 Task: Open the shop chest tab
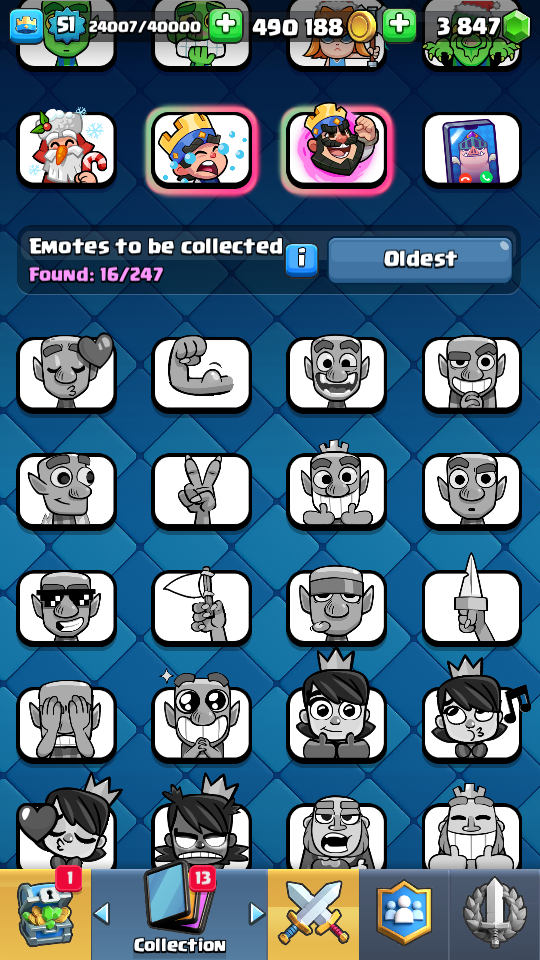click(45, 915)
